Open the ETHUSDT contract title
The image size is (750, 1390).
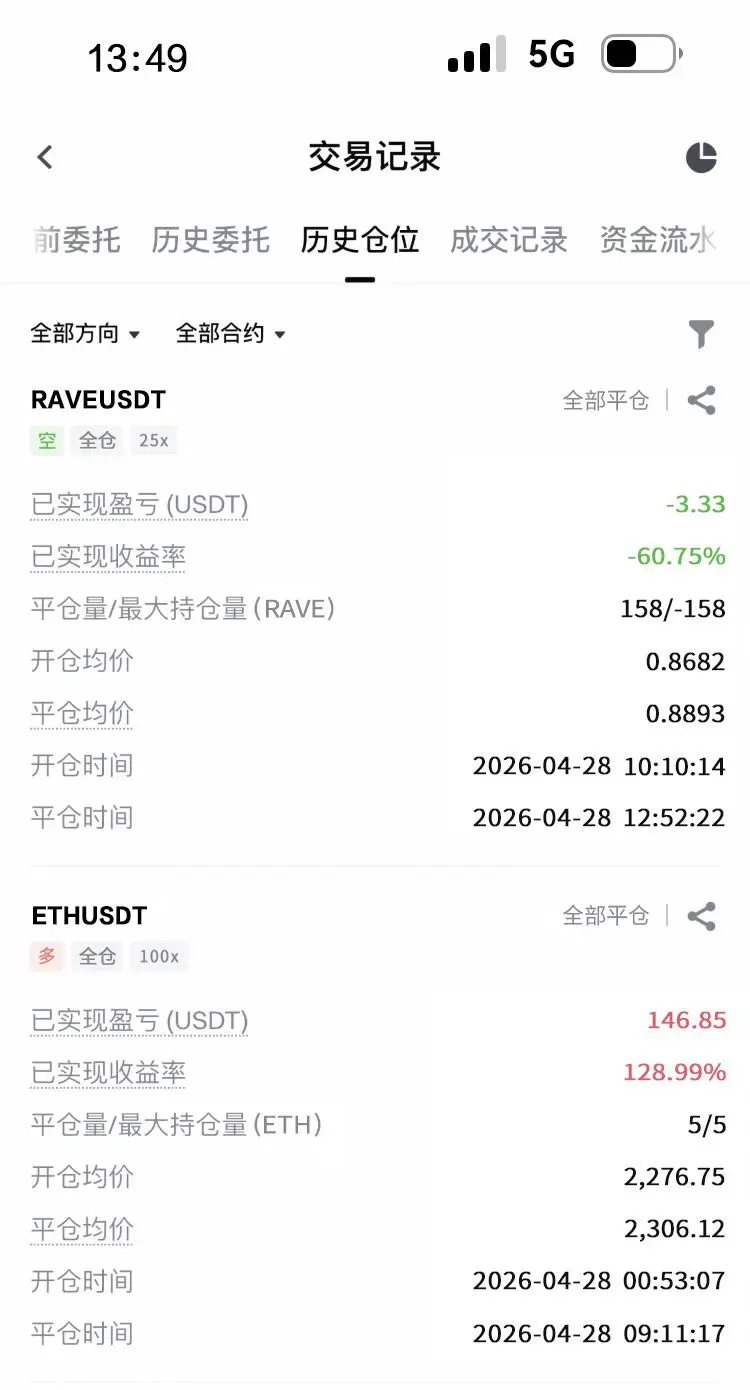pos(89,916)
